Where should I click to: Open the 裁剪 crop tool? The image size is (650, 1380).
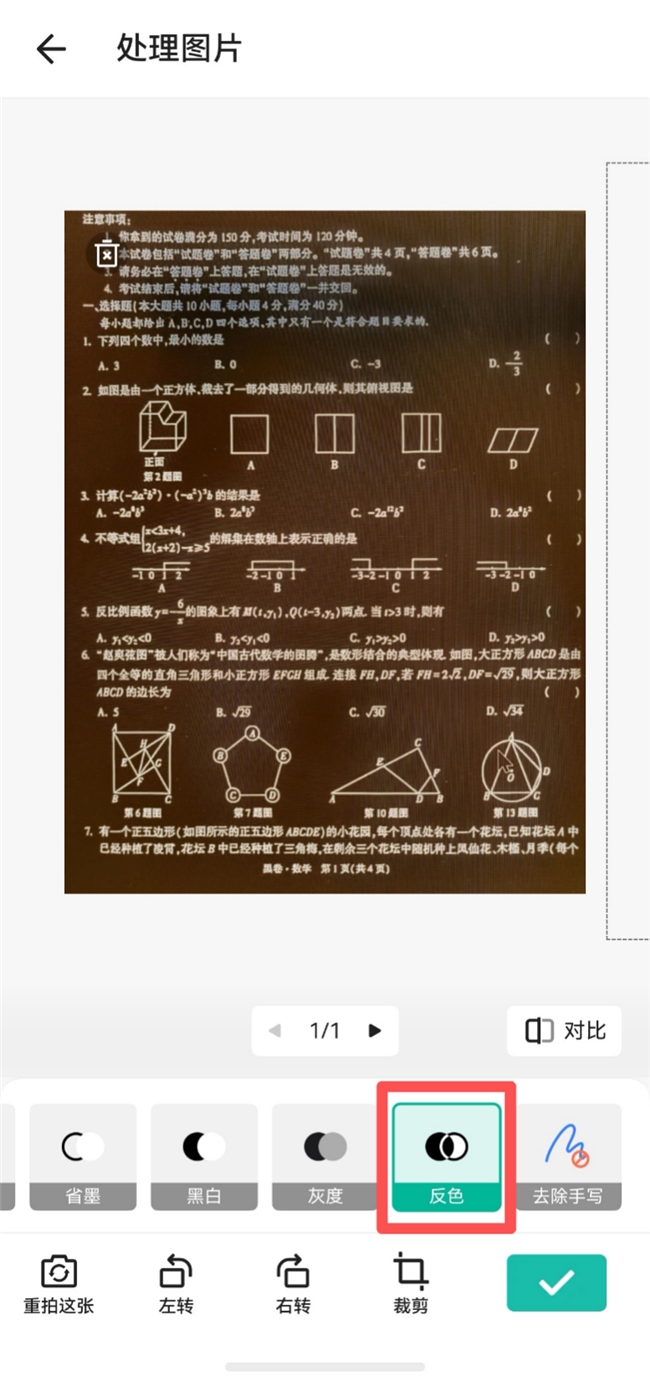click(x=410, y=1284)
